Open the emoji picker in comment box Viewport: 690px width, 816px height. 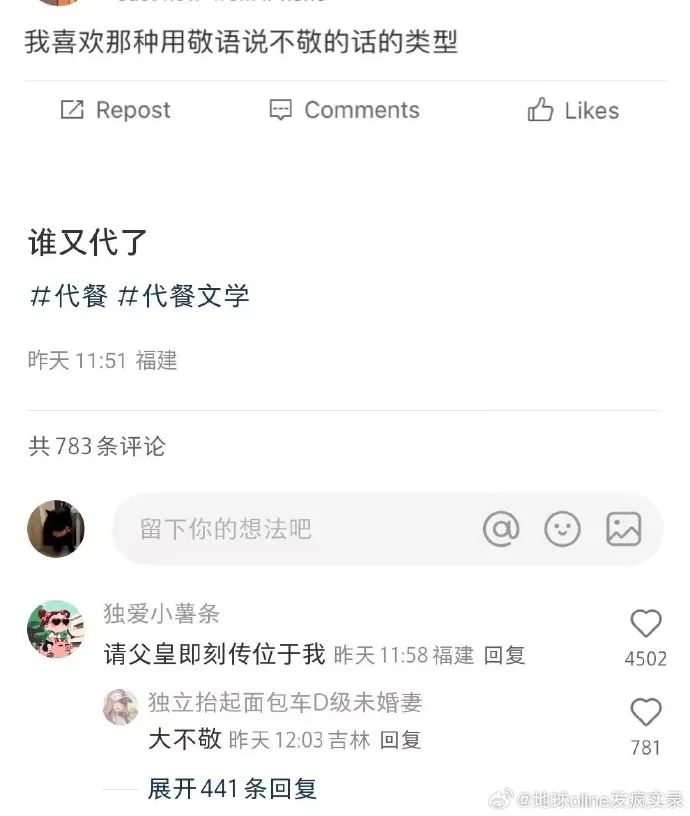[562, 528]
